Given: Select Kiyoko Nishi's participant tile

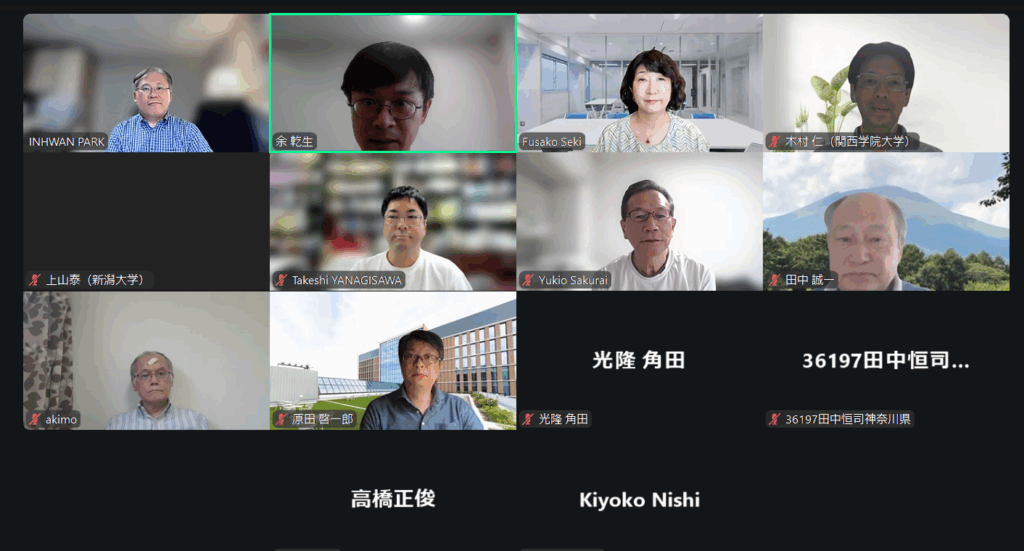Looking at the screenshot, I should 639,499.
